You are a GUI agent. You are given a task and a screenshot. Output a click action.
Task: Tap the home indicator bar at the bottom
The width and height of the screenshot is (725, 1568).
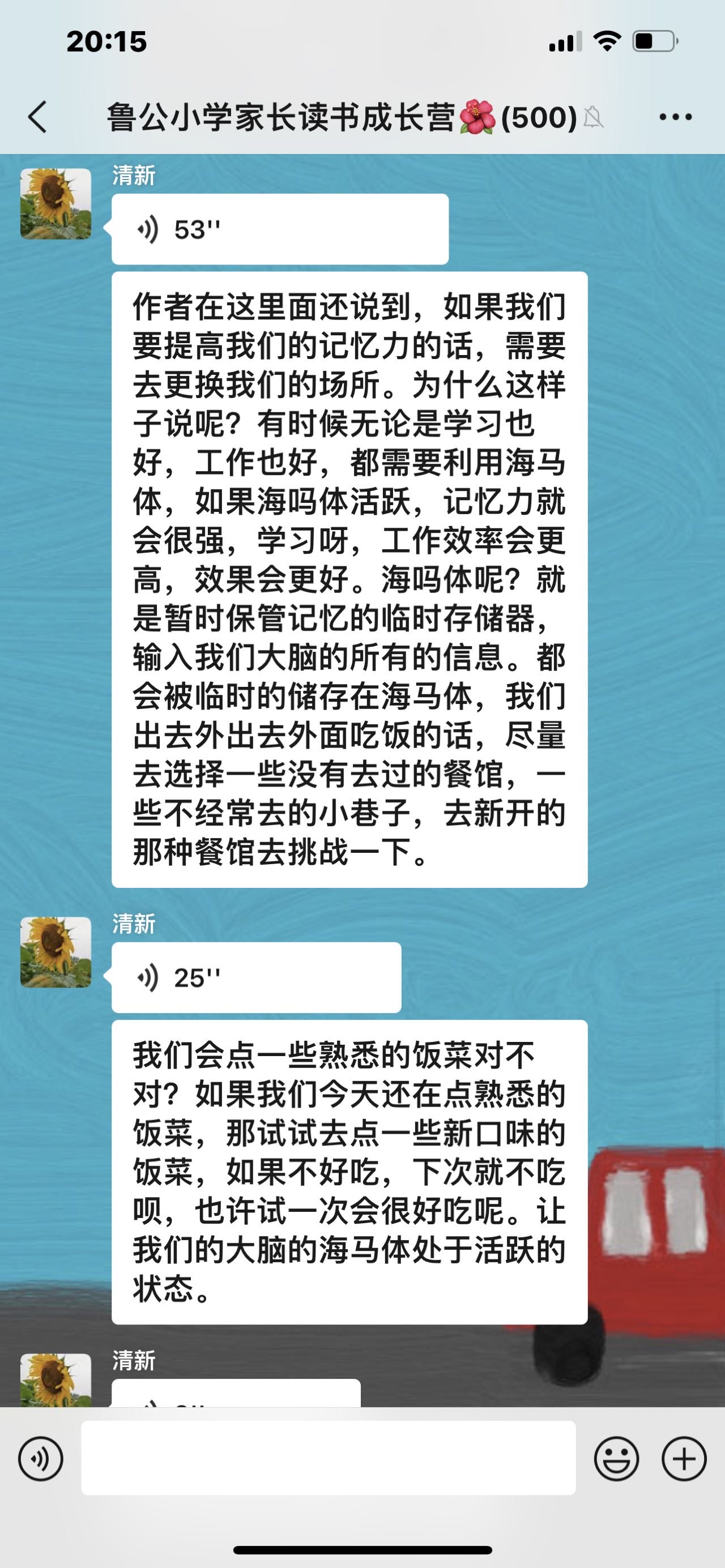pos(362,1549)
